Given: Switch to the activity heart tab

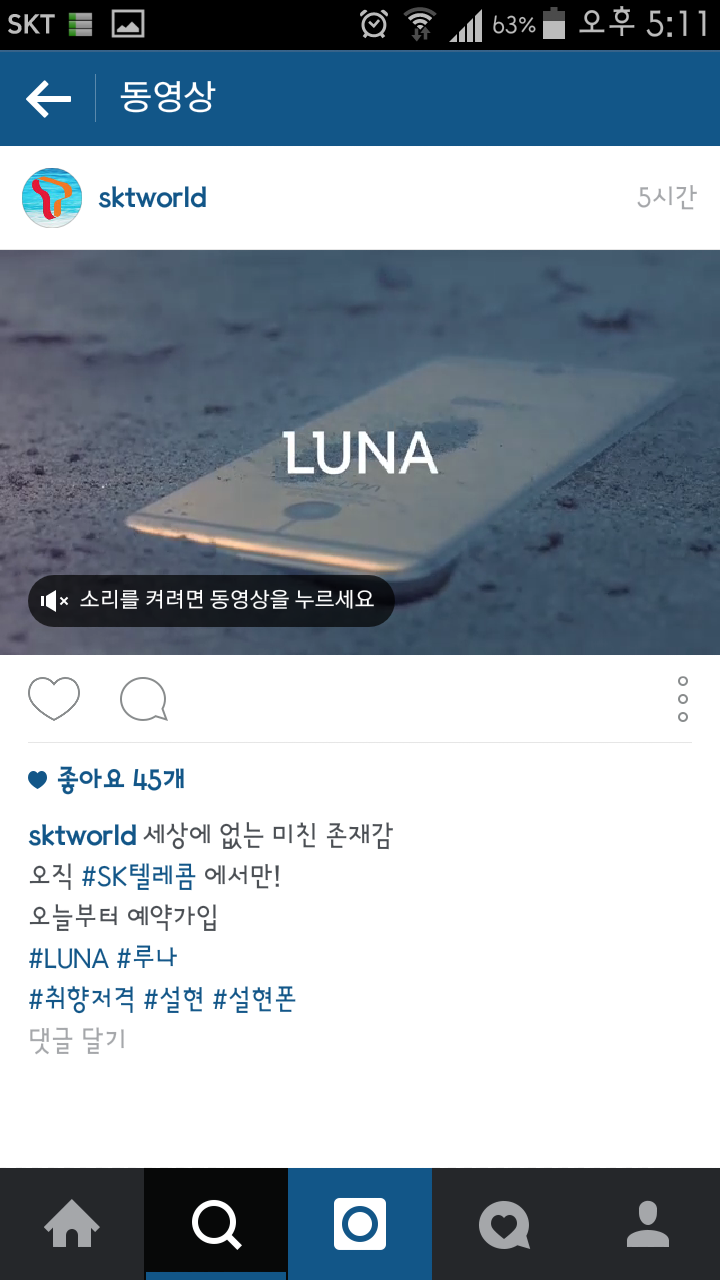Looking at the screenshot, I should [x=504, y=1224].
